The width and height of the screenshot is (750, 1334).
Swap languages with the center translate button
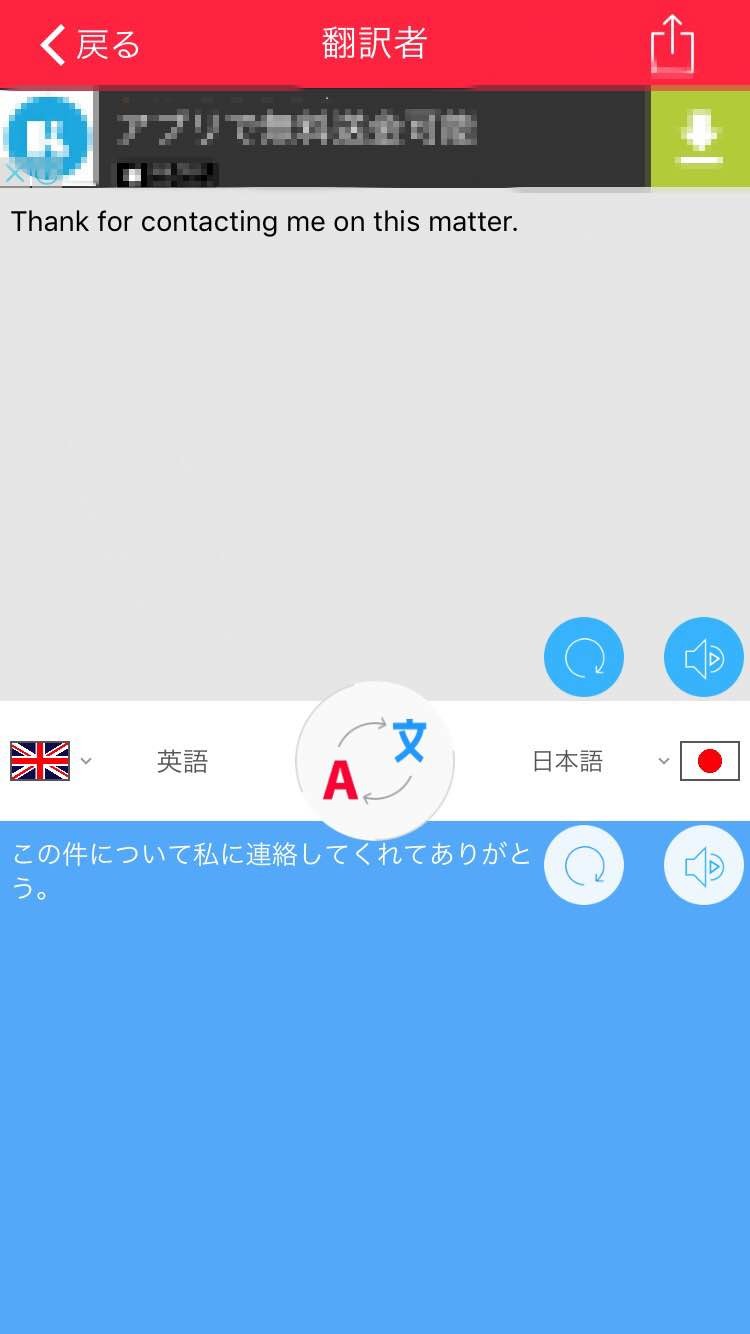click(375, 762)
